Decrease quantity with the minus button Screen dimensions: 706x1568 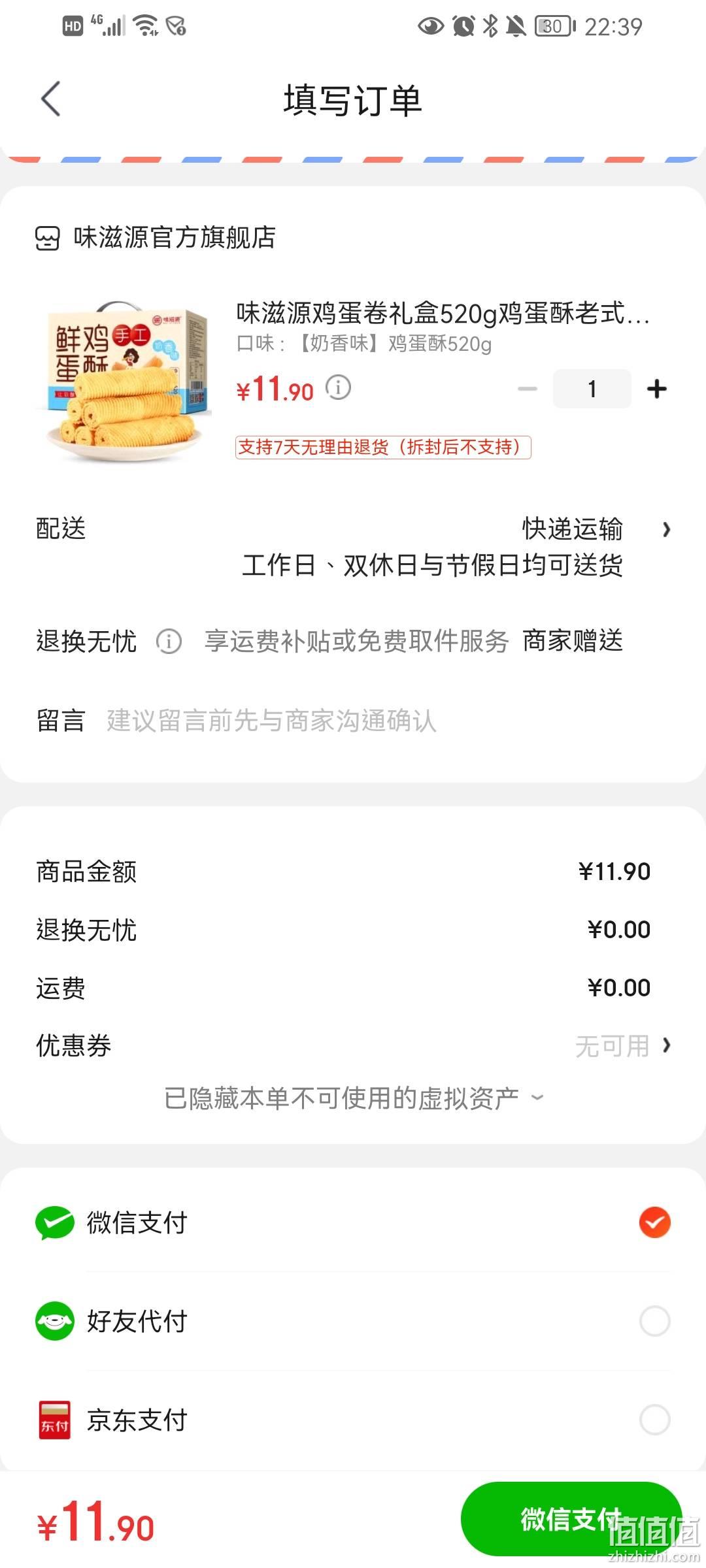point(527,389)
